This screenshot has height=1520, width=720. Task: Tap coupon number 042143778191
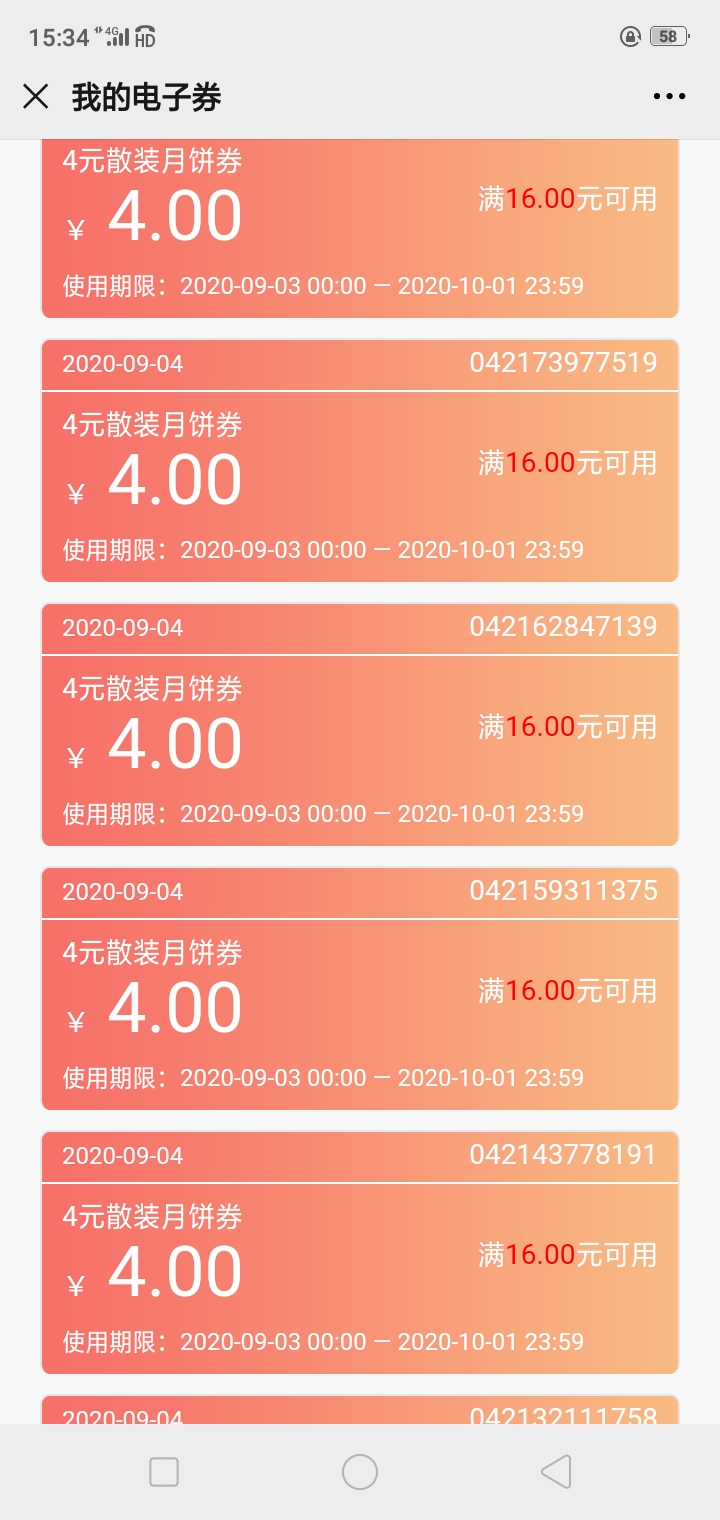[x=360, y=1252]
